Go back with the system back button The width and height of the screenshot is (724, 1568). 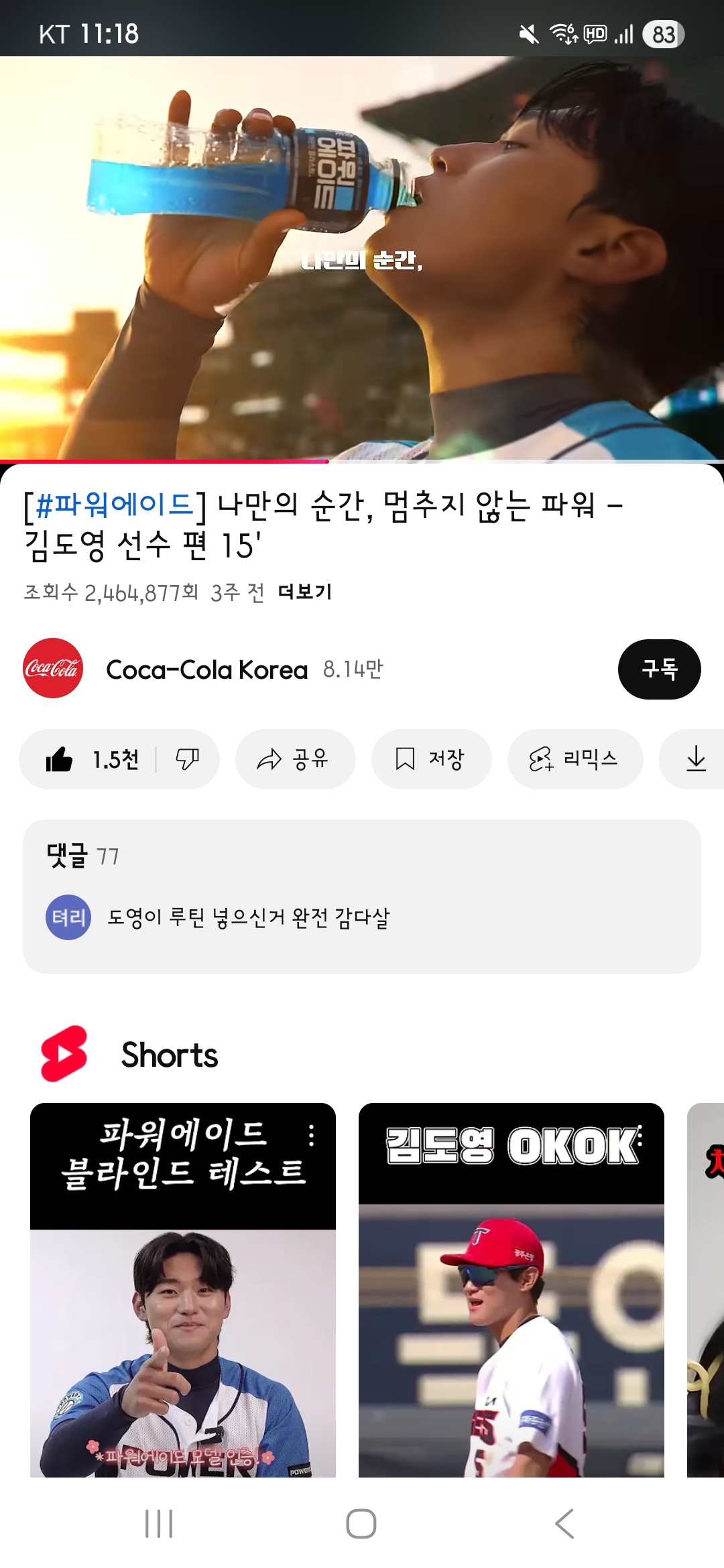tap(564, 1524)
